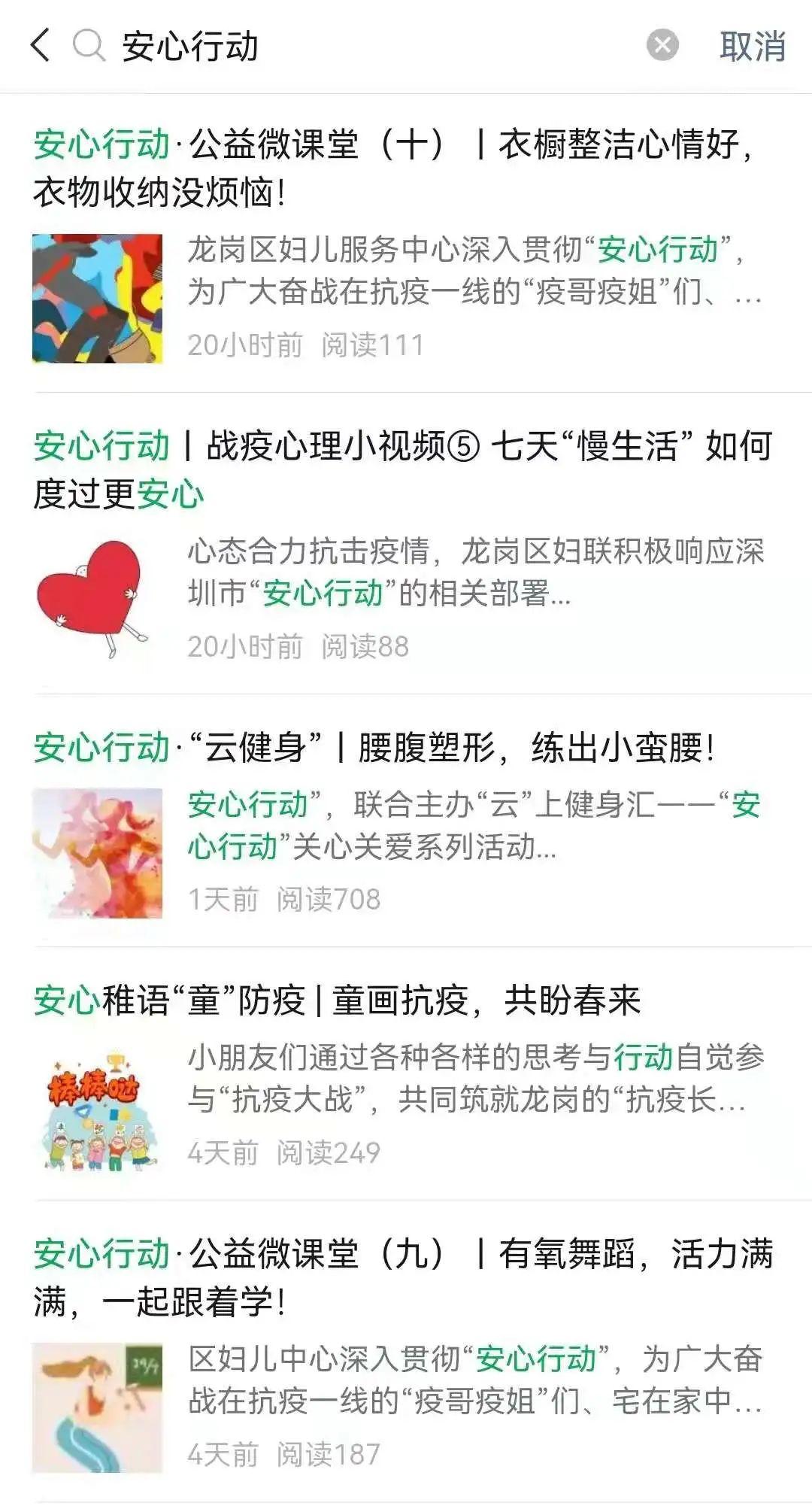This screenshot has width=812, height=1506.
Task: Open the “云健身” 腰腹塑形 article
Action: (374, 748)
